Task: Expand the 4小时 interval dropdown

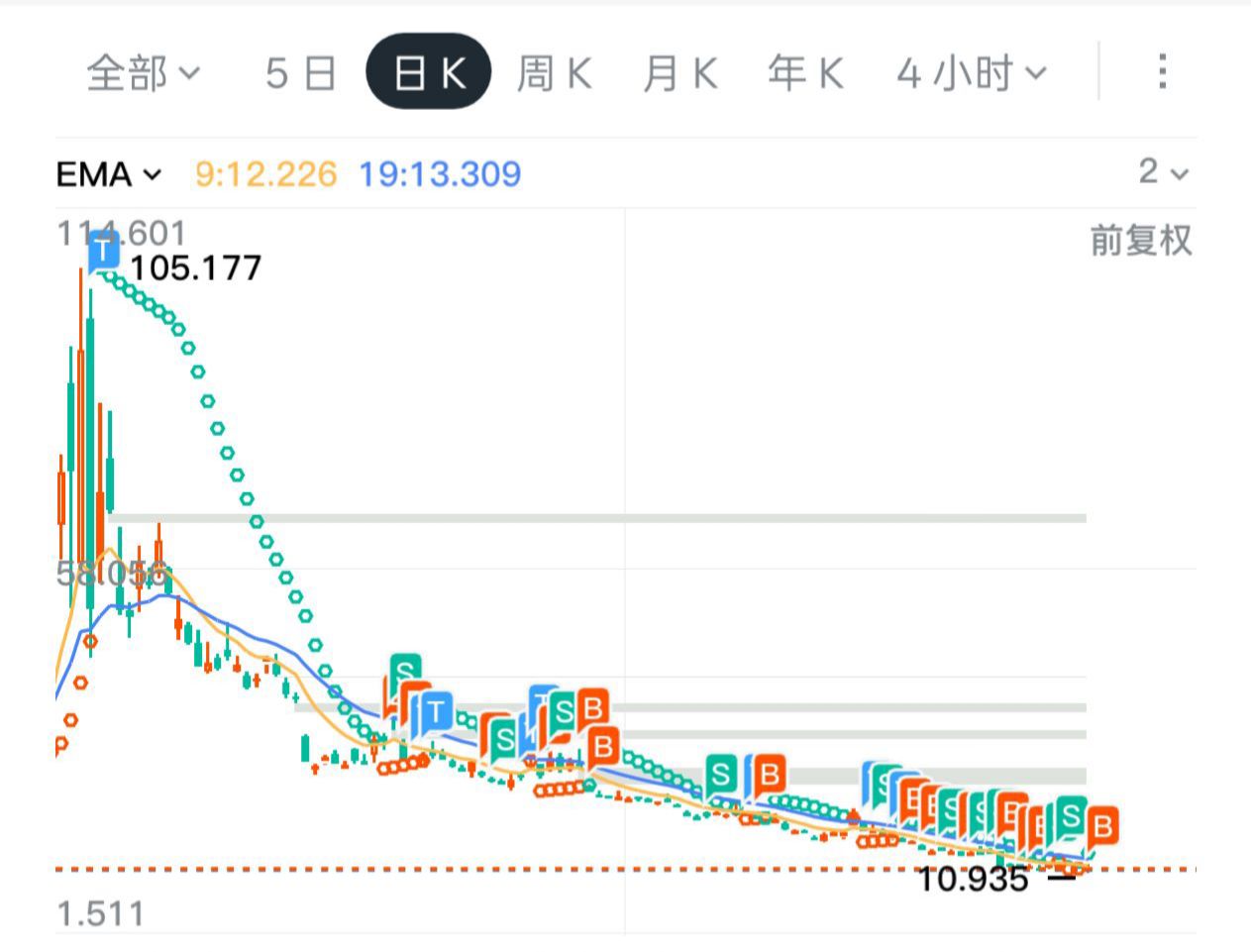Action: [971, 73]
